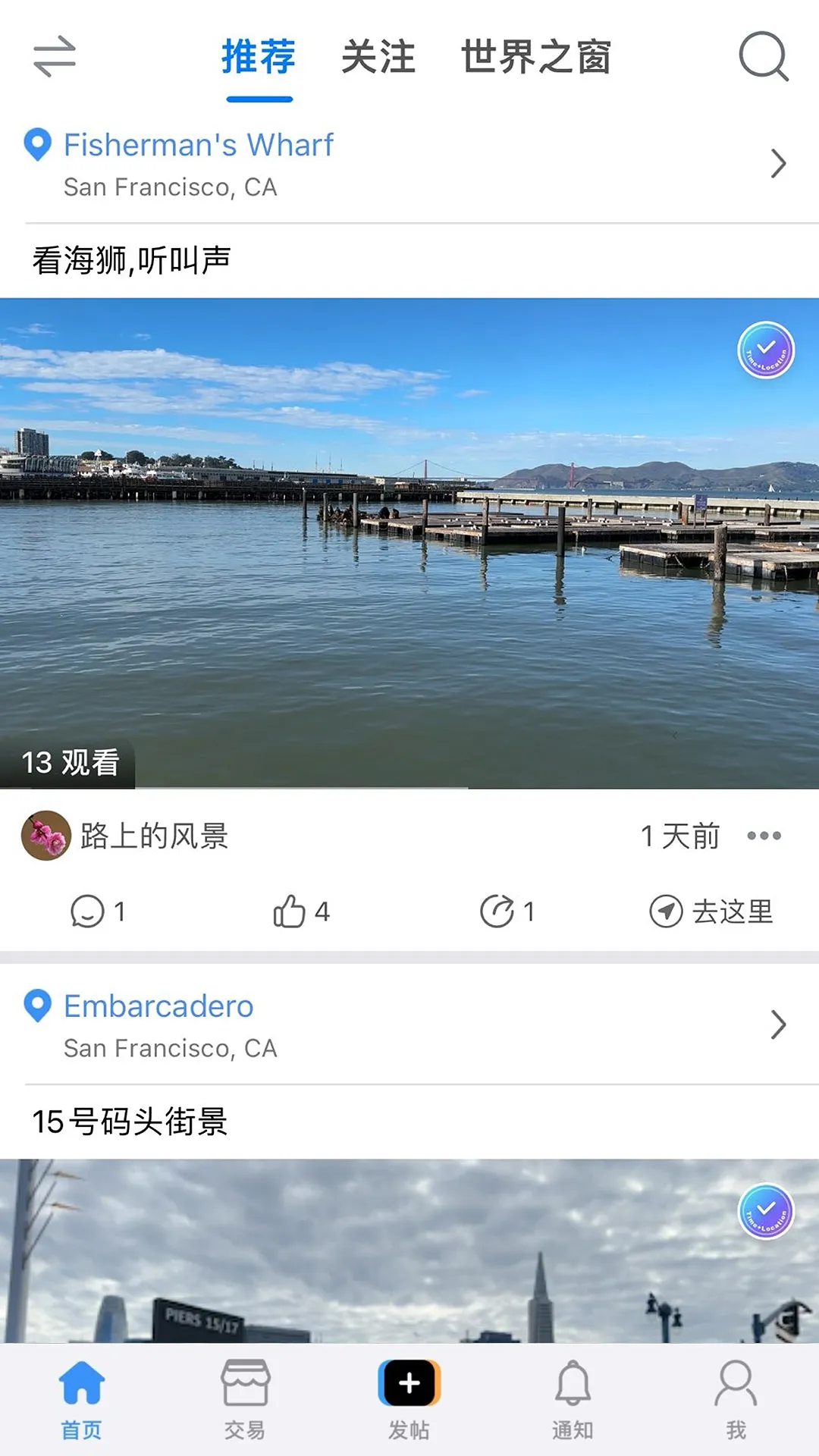
Task: Tap 去这里 navigation icon
Action: [x=667, y=912]
